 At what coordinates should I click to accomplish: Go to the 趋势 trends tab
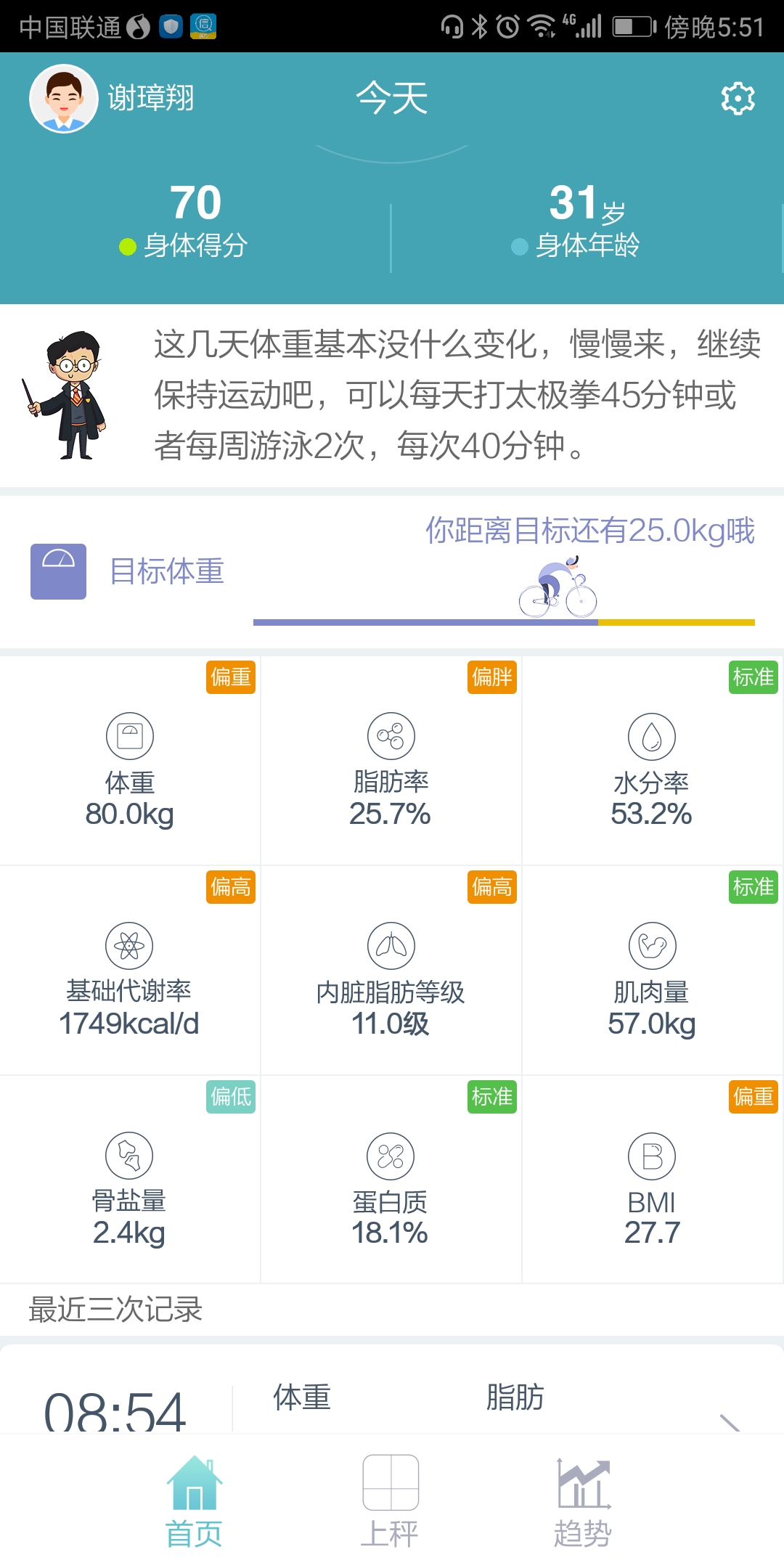click(x=583, y=1503)
